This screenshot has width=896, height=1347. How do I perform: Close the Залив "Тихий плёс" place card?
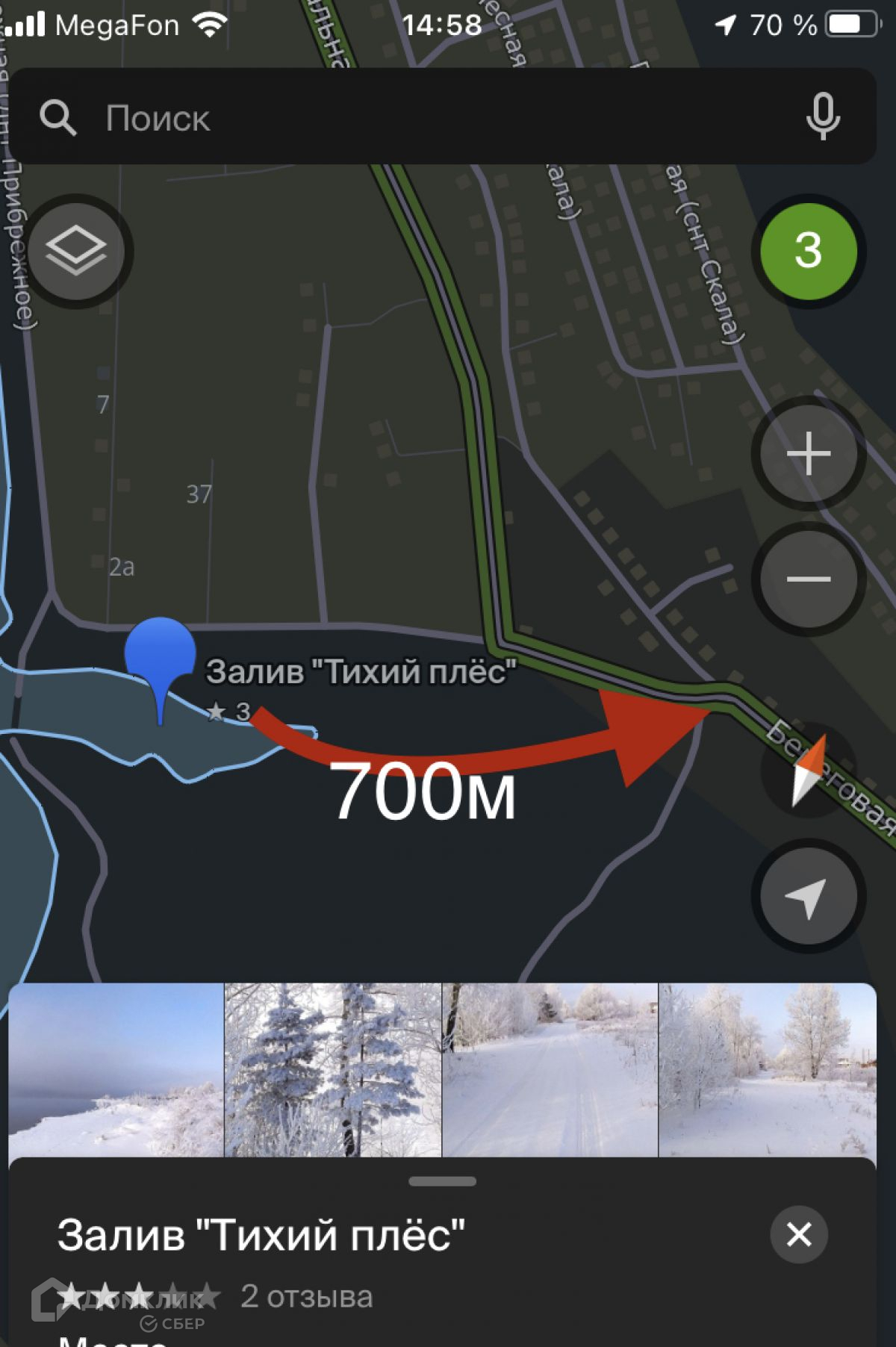point(798,1234)
